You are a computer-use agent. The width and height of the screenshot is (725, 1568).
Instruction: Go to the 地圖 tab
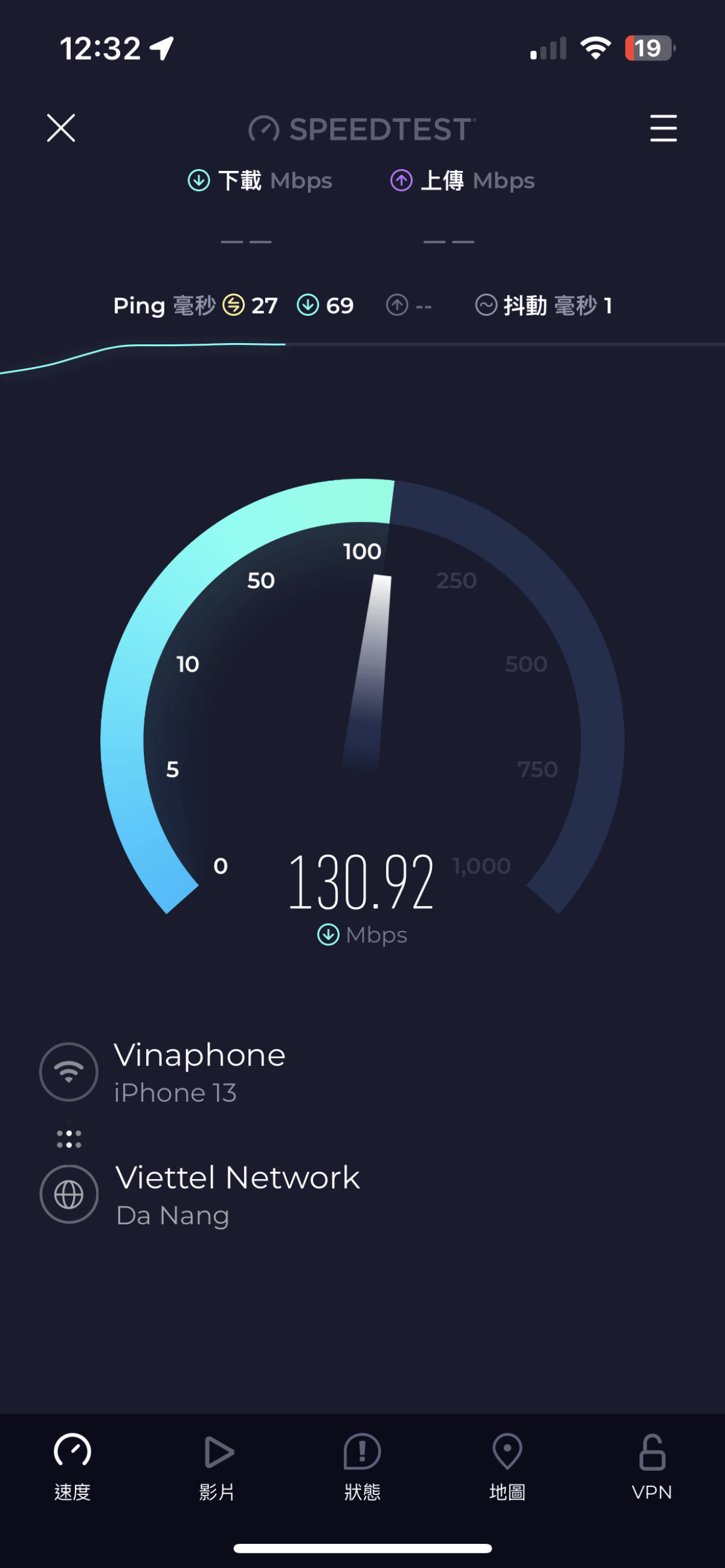coord(507,1467)
